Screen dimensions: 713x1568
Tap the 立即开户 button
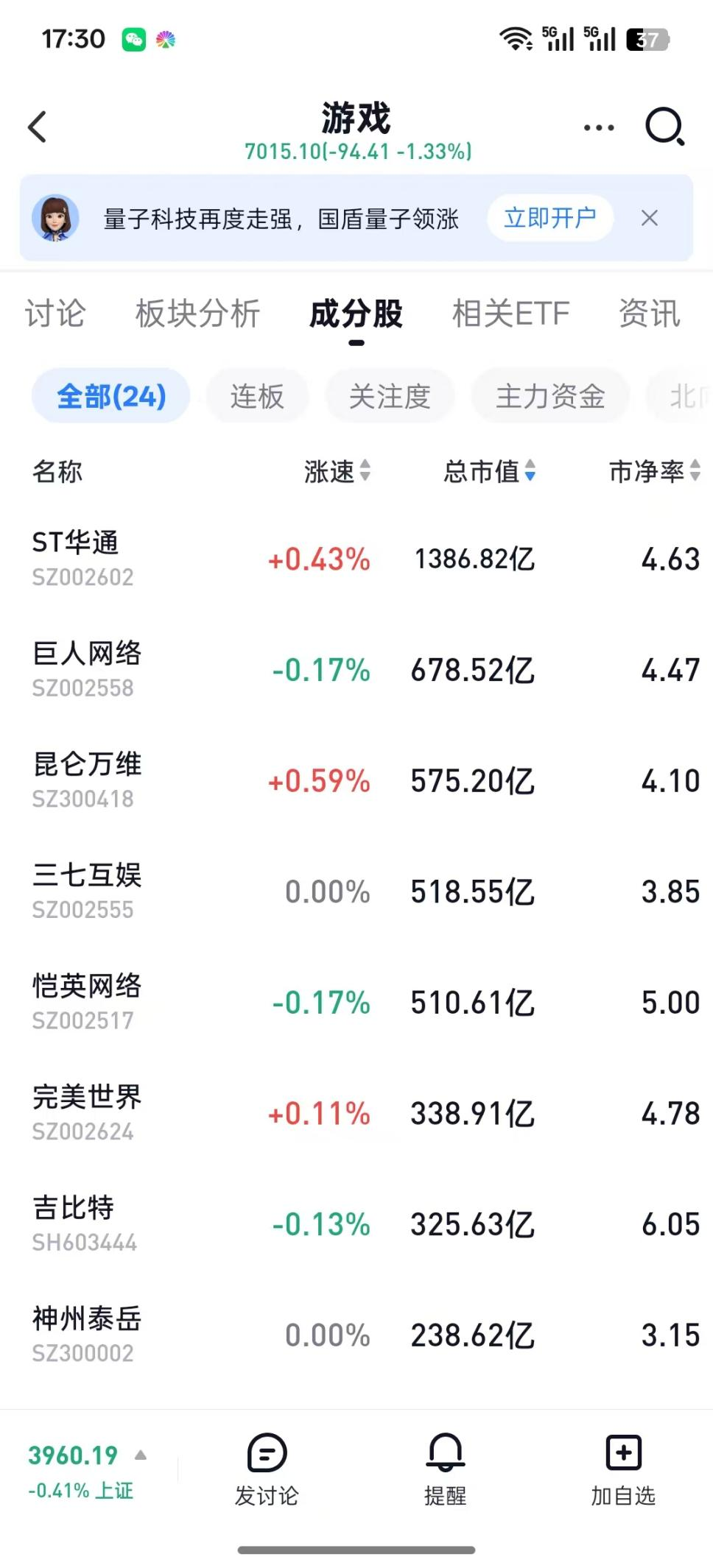[549, 218]
